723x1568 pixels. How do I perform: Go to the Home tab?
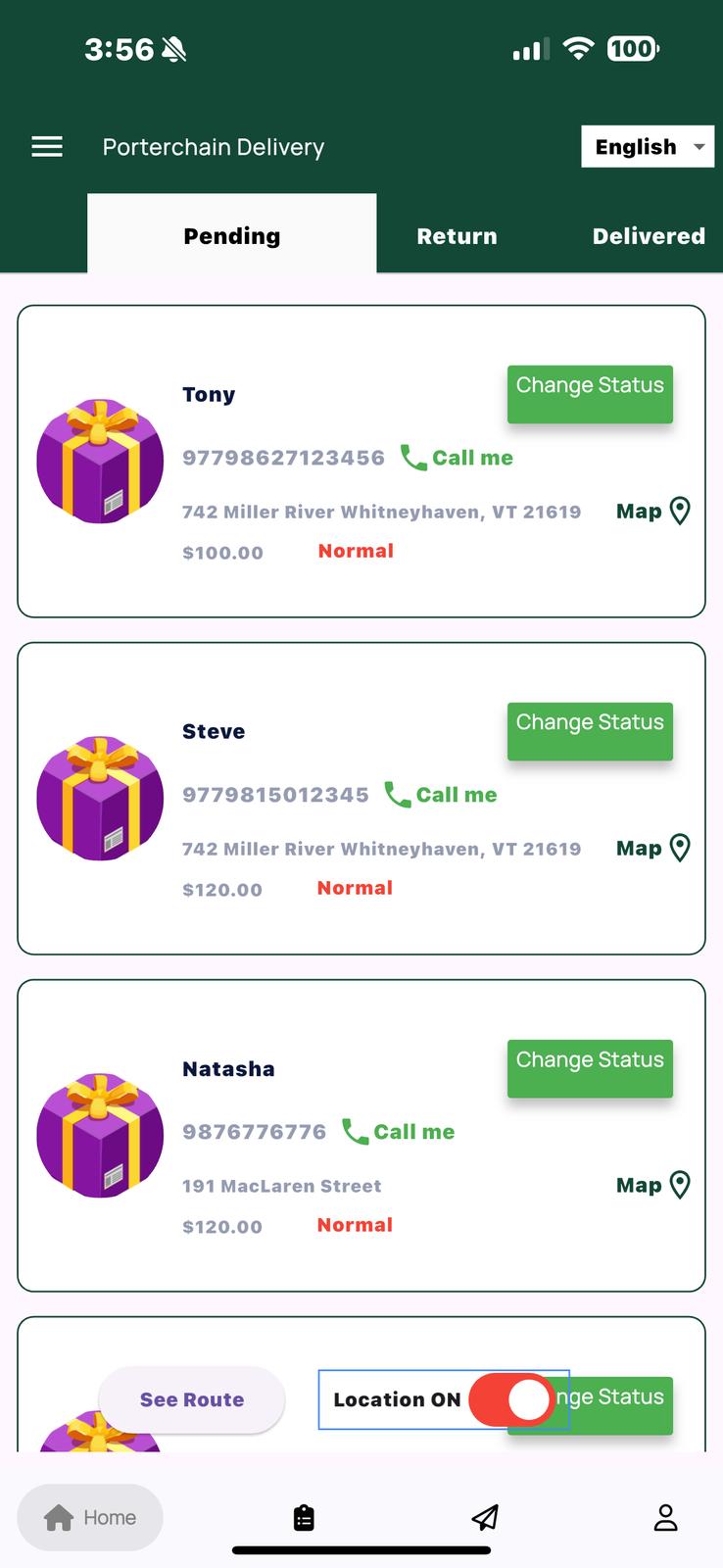pyautogui.click(x=90, y=1518)
